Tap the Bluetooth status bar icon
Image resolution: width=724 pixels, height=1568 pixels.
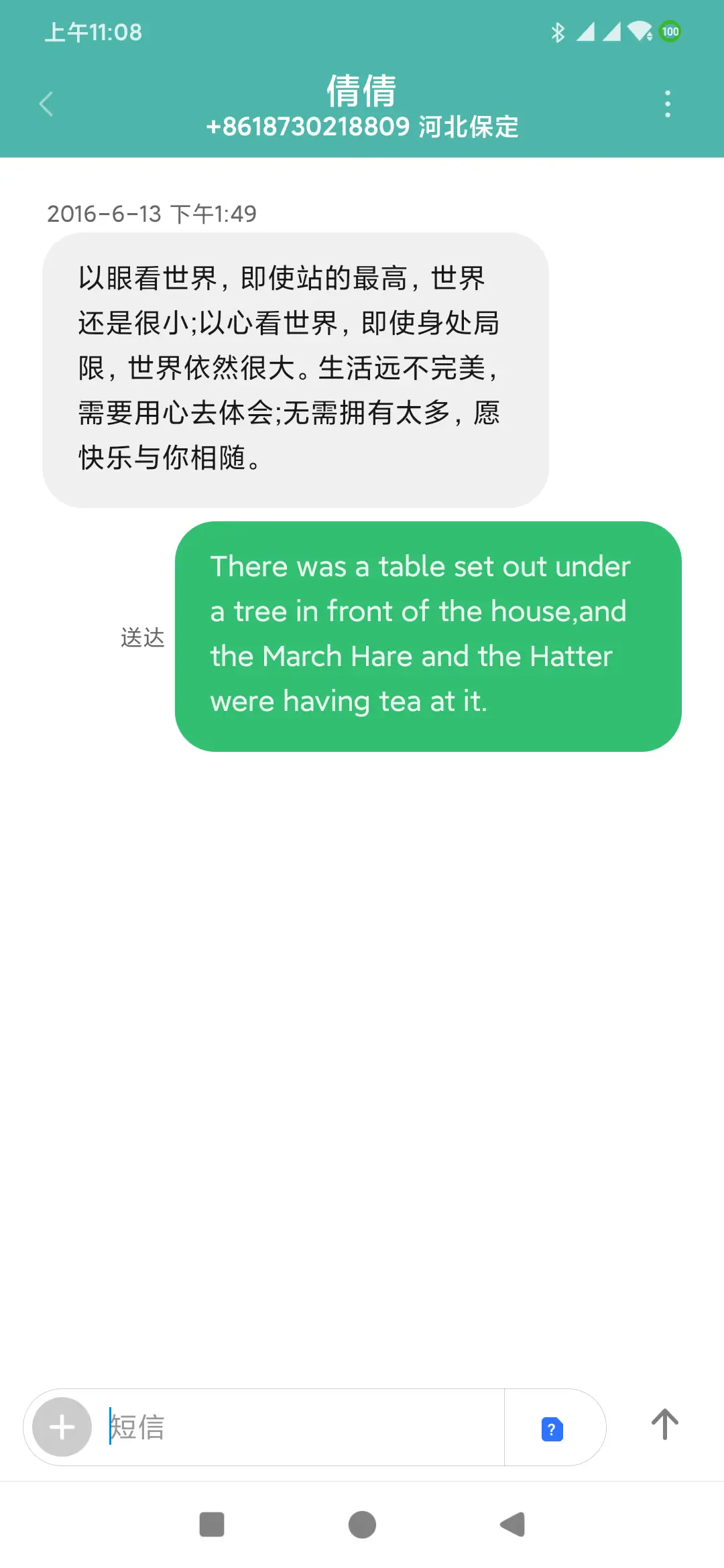click(x=557, y=31)
